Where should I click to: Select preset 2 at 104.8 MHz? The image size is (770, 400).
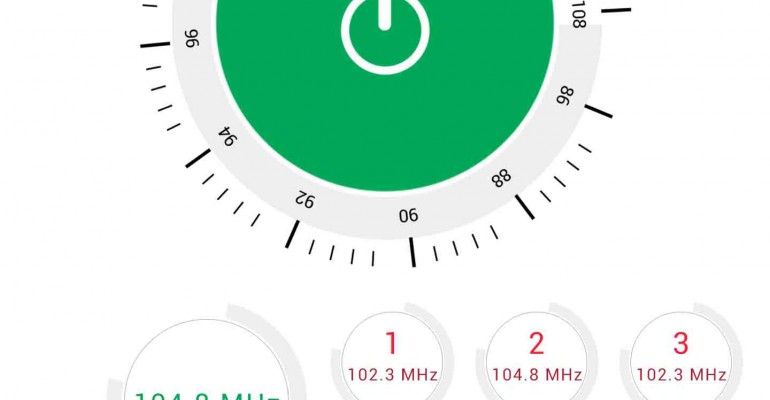(x=536, y=357)
